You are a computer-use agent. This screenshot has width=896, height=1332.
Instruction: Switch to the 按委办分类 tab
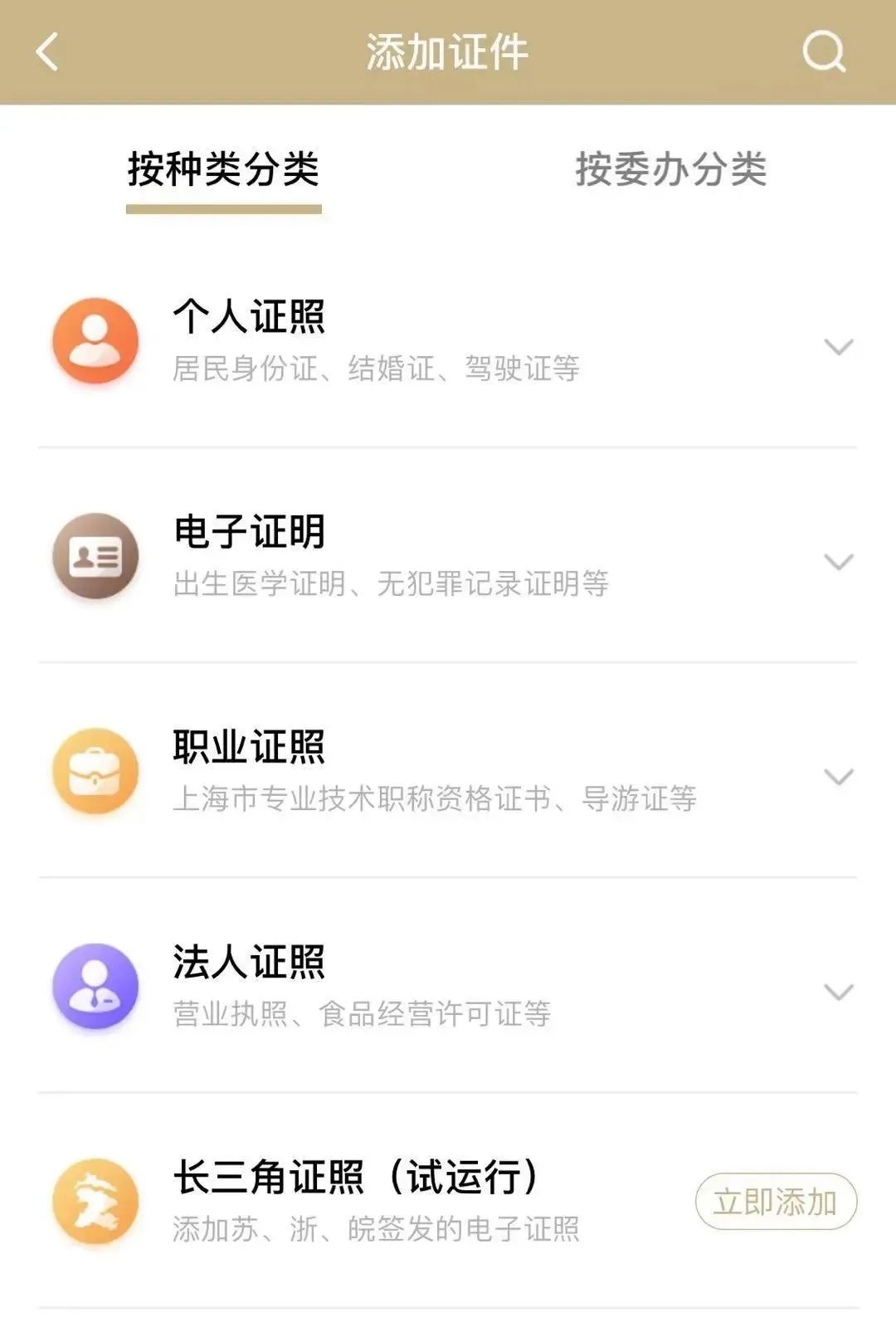[670, 170]
